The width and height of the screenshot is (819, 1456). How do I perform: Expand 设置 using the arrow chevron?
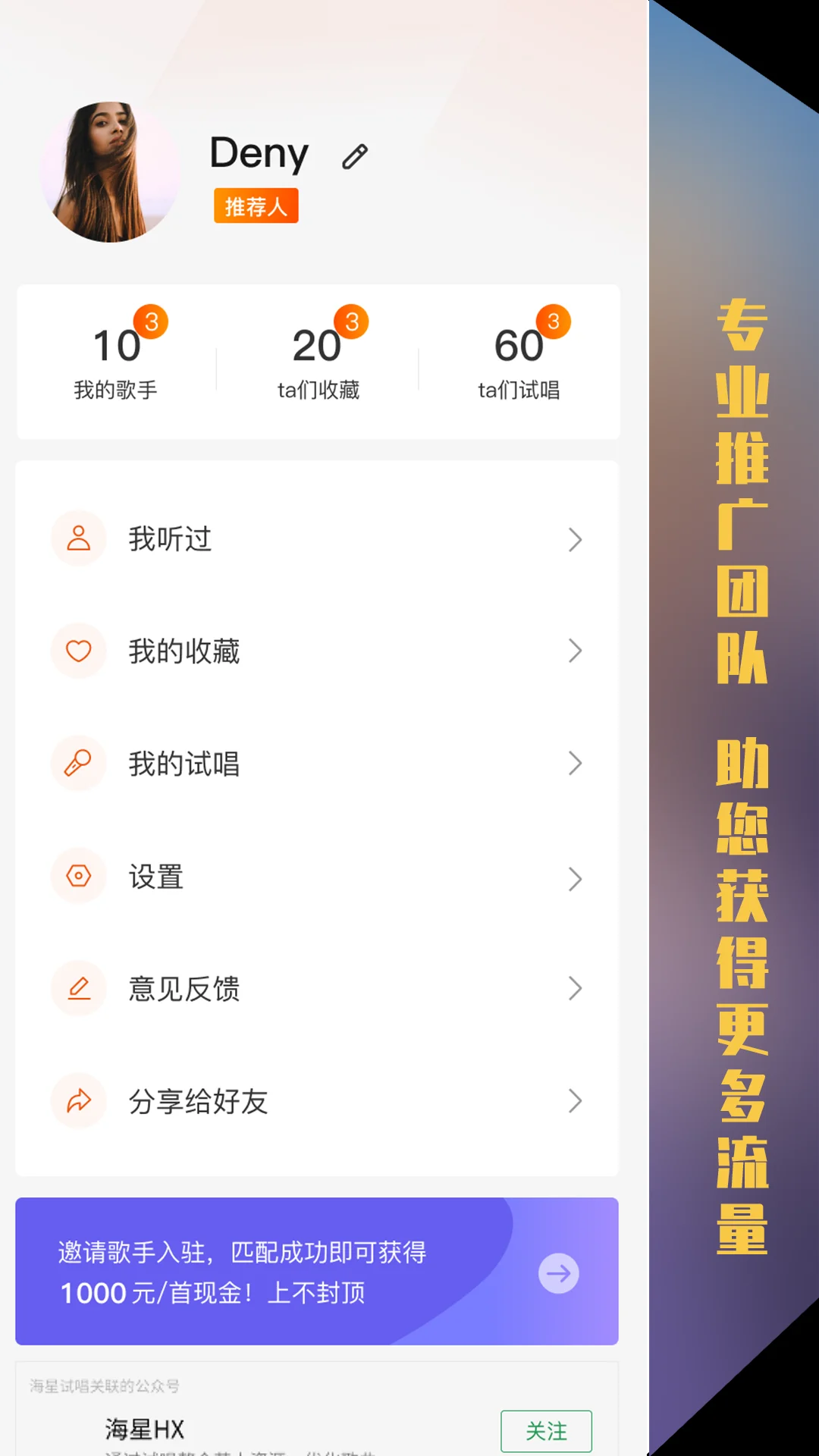(573, 878)
